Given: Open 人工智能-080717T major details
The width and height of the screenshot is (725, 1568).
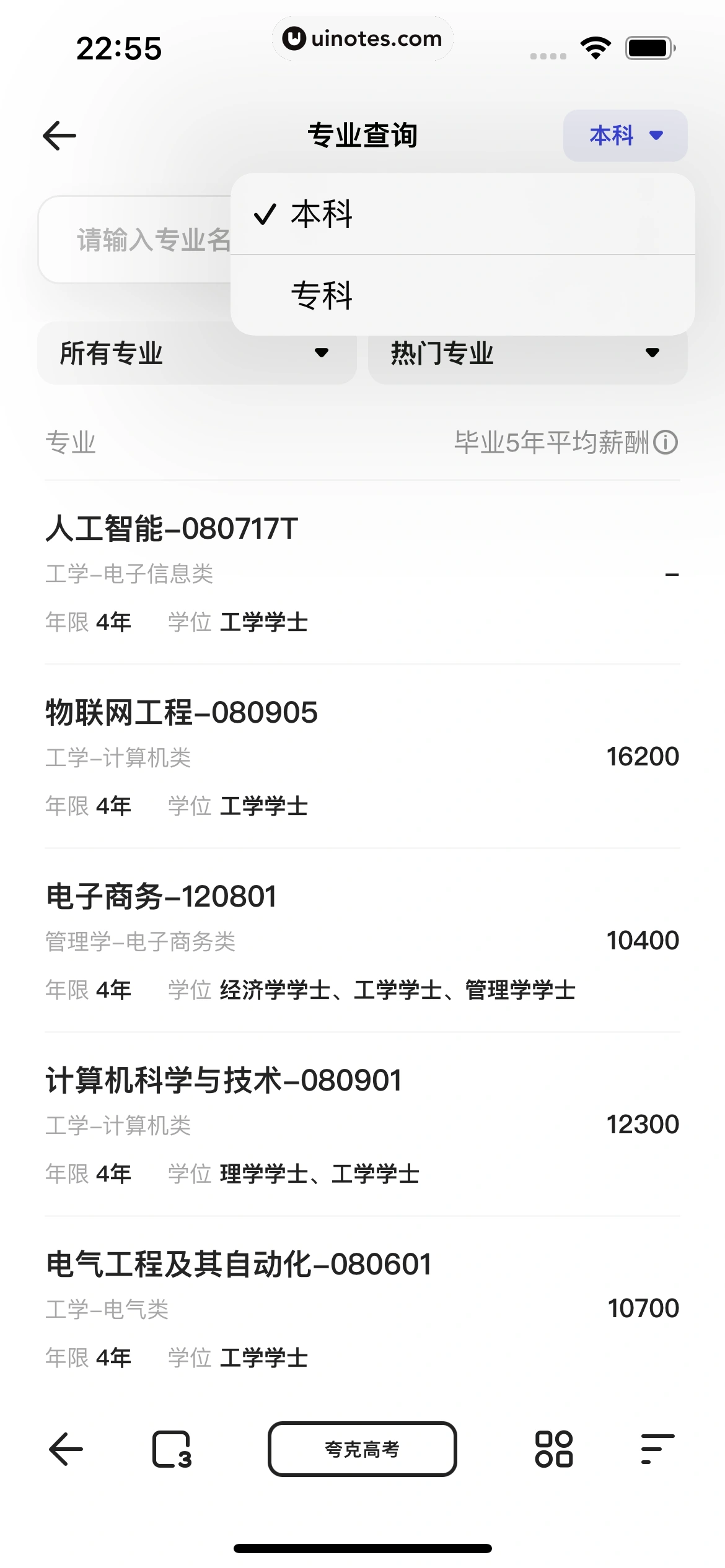Looking at the screenshot, I should [x=172, y=529].
